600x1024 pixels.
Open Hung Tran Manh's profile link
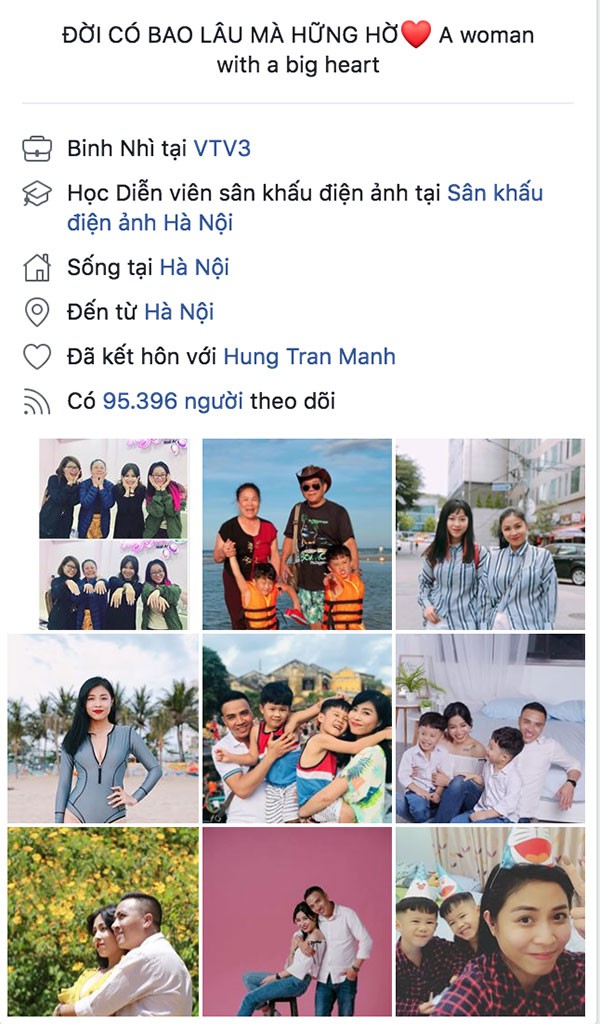tap(309, 356)
